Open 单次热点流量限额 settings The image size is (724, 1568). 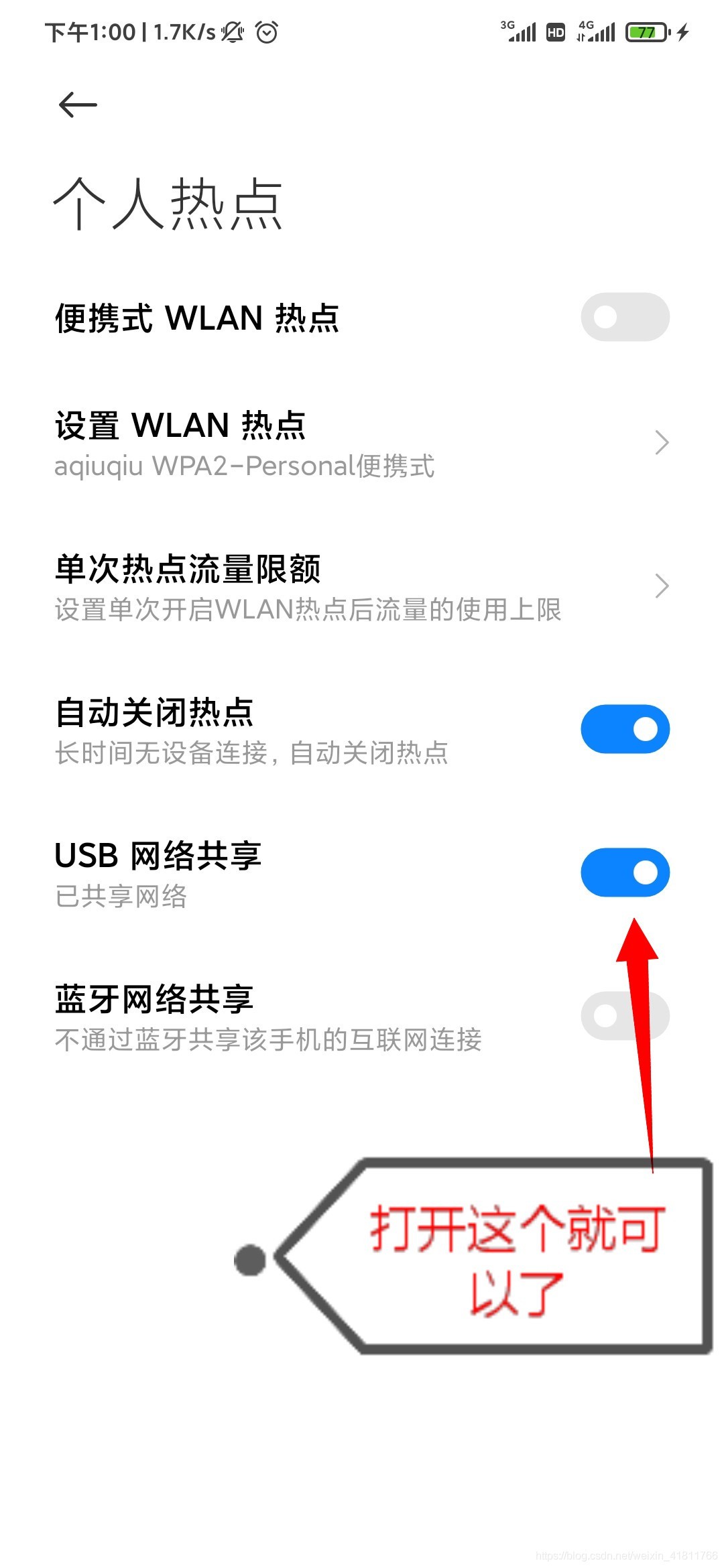pos(362,587)
